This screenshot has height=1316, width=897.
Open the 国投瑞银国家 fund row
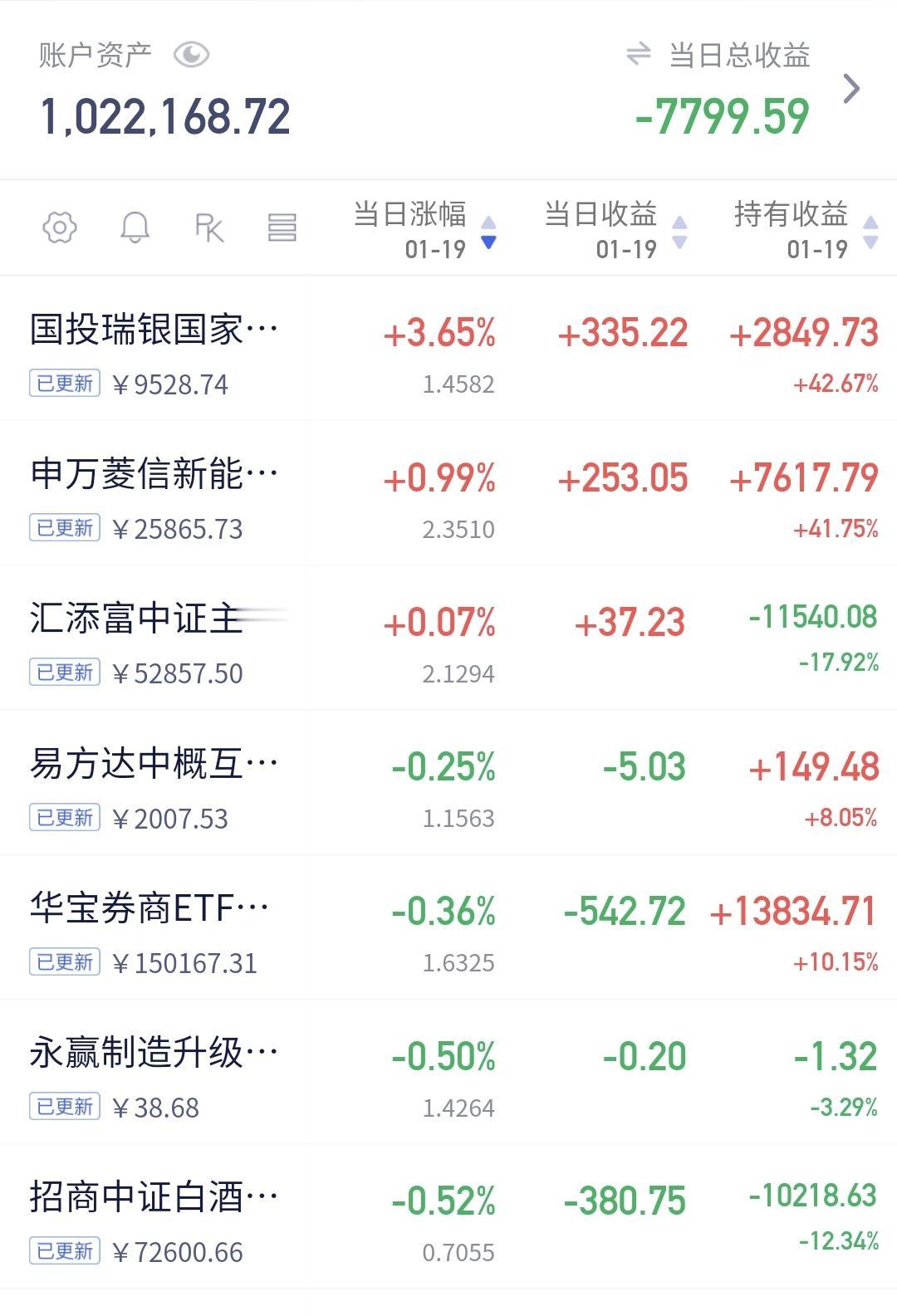click(448, 349)
